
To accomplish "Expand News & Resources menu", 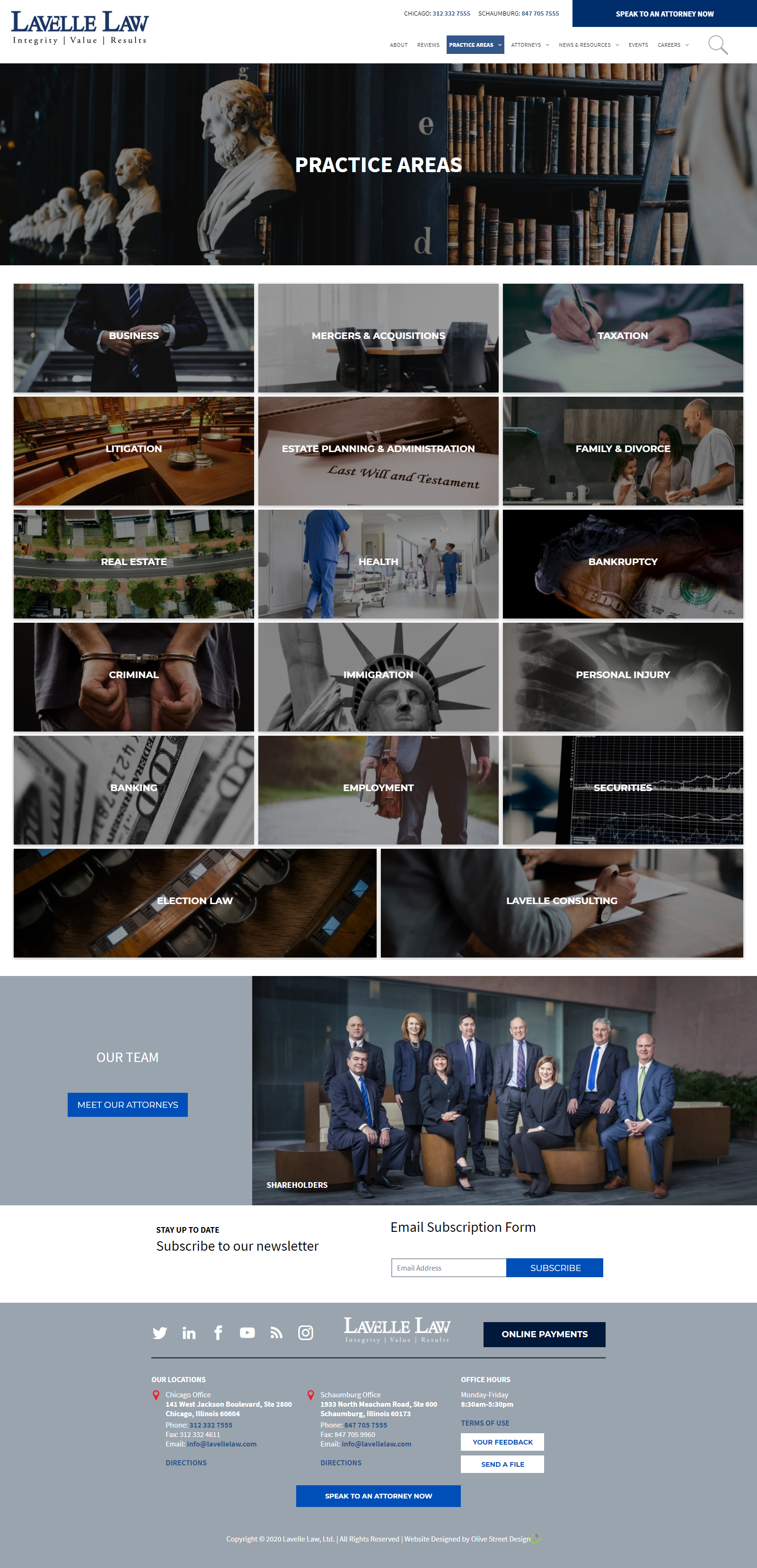I will [588, 45].
